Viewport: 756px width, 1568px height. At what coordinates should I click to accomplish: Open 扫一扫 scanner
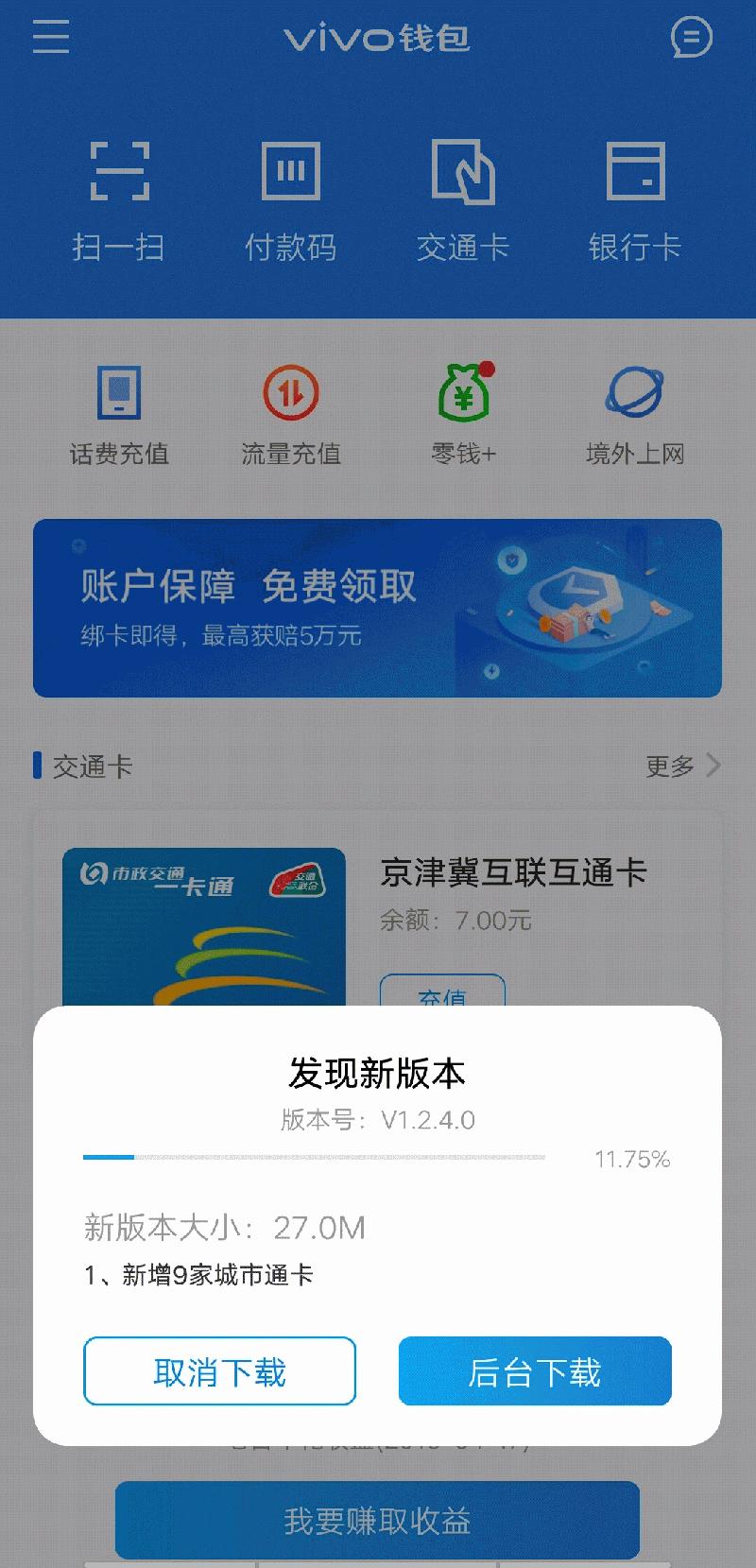pos(119,200)
